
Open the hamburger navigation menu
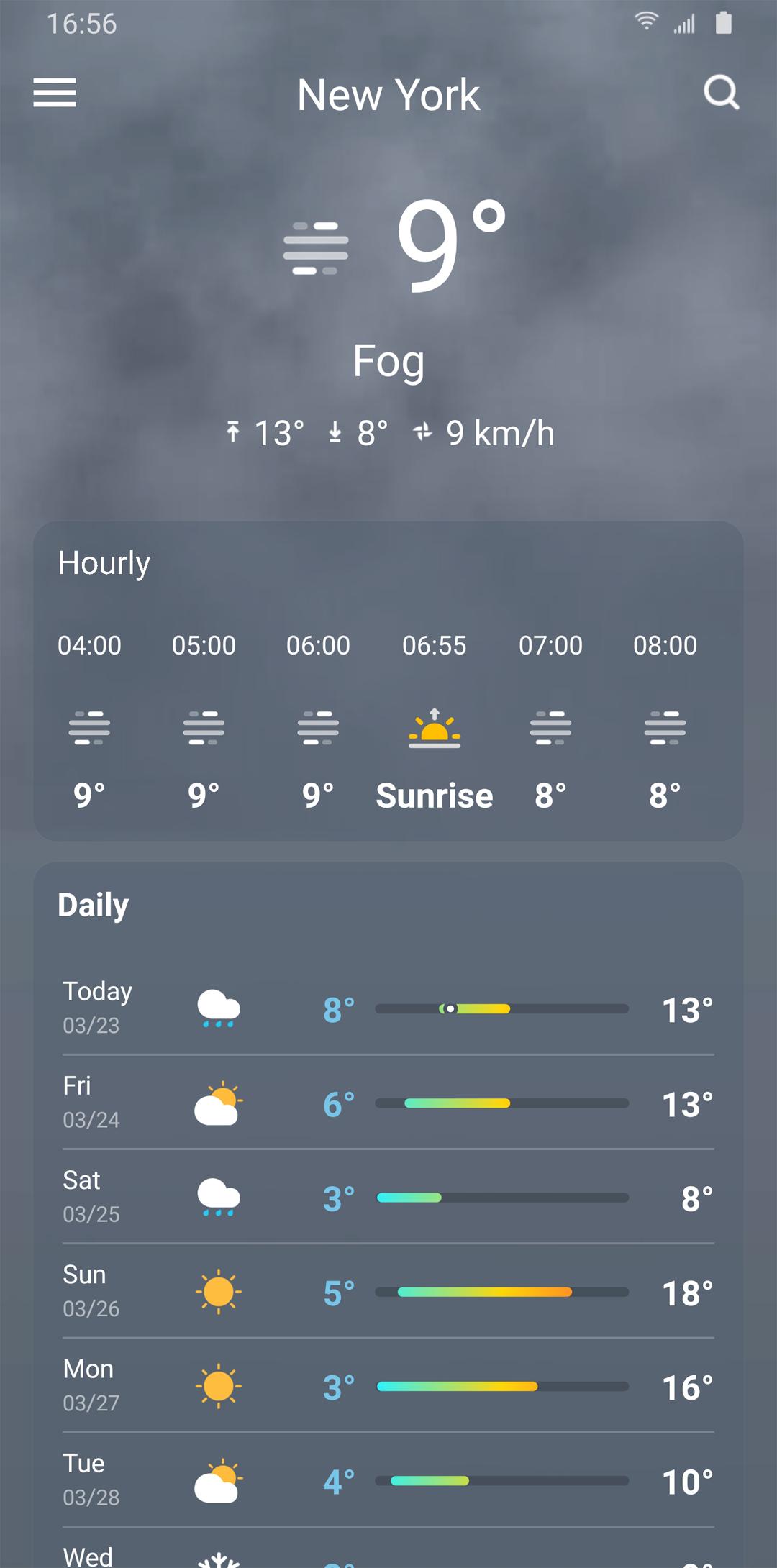click(54, 94)
